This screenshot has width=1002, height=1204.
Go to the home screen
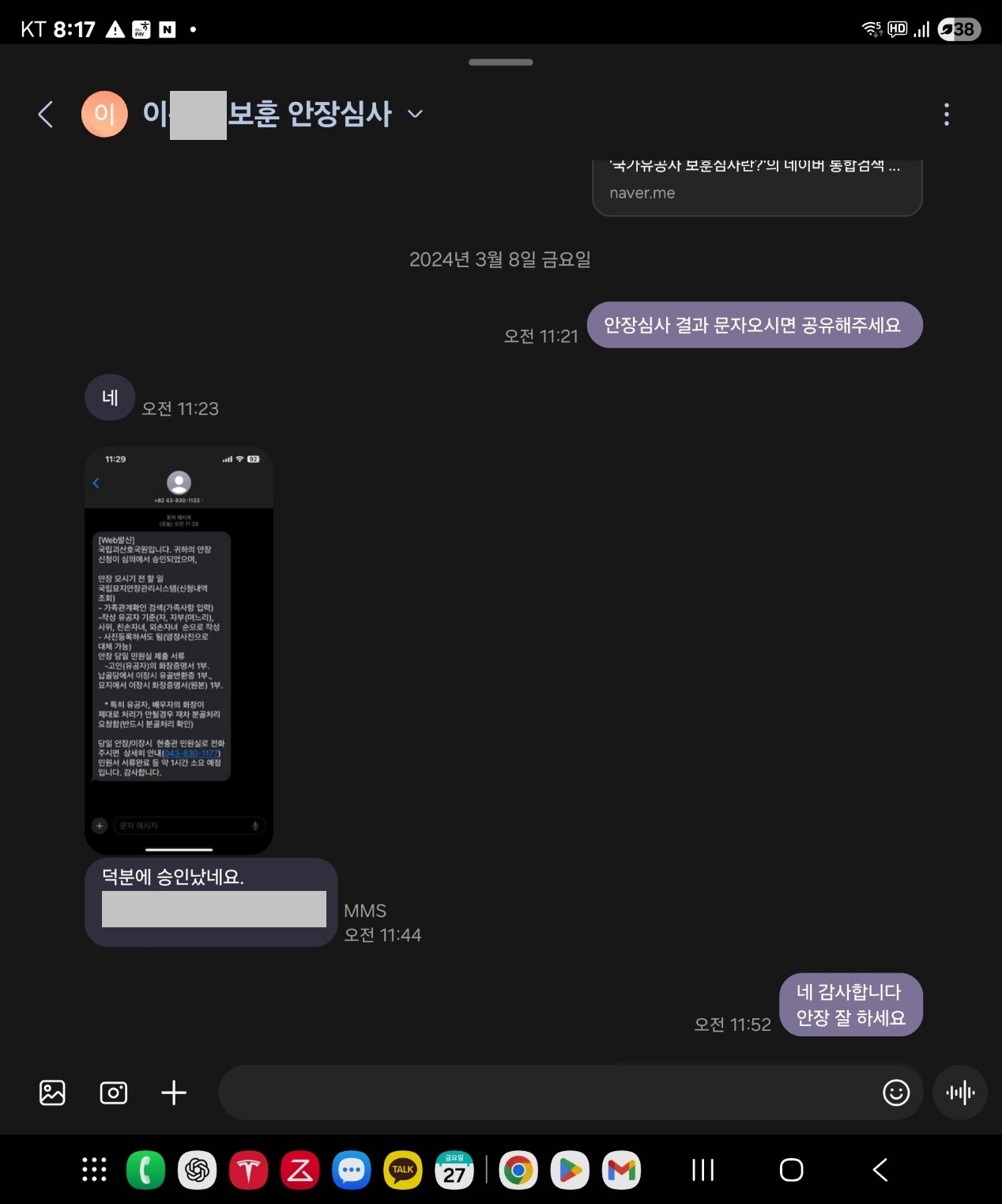tap(791, 1170)
